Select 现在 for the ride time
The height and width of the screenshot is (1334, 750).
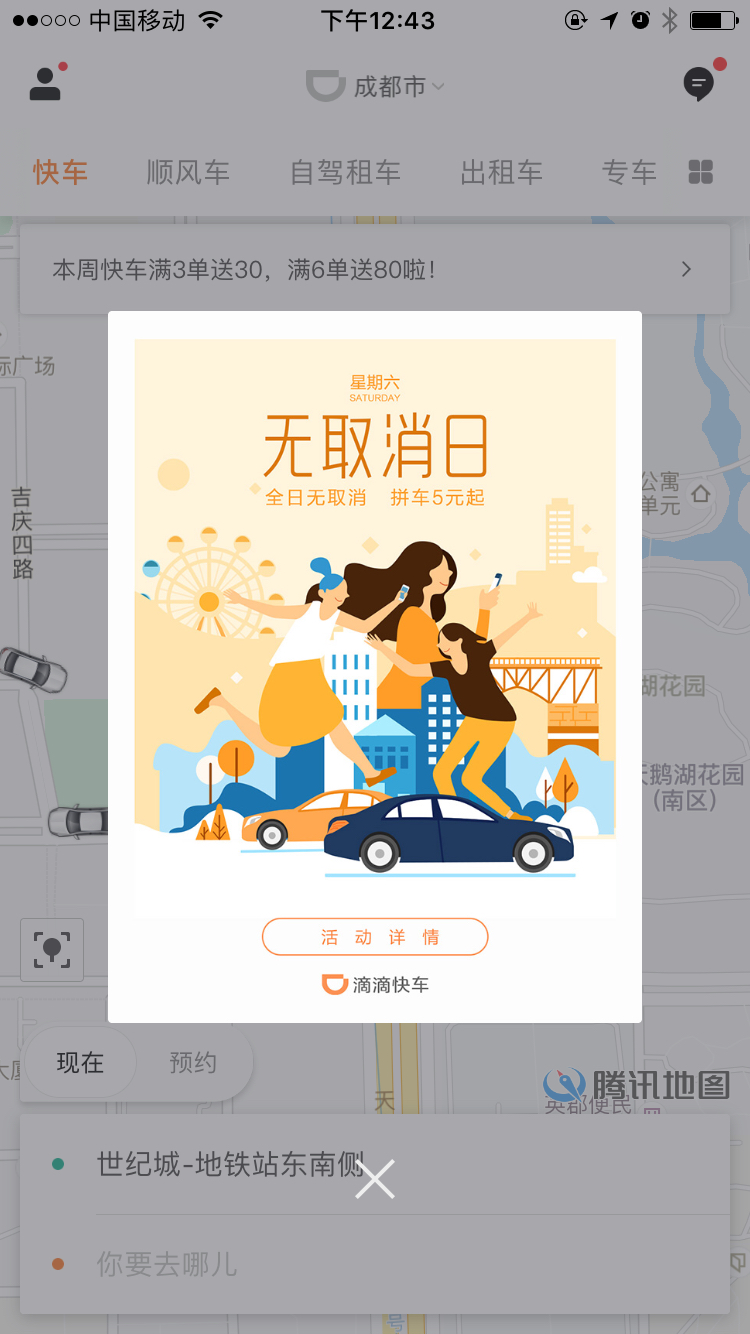80,1063
